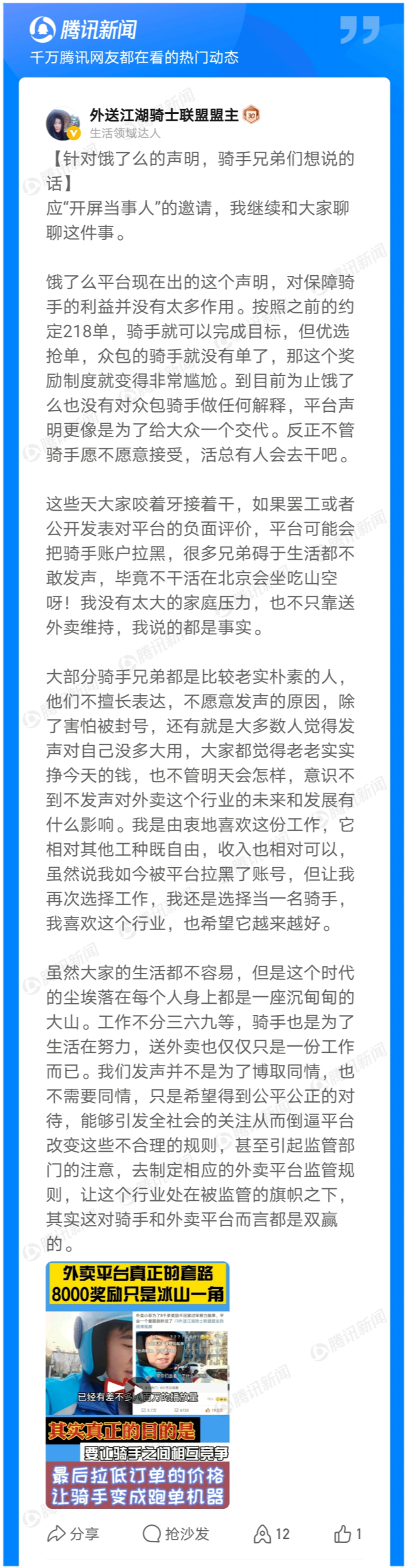406x1568 pixels.
Task: Tap 抢沙发 to comment first
Action: coord(176,1534)
